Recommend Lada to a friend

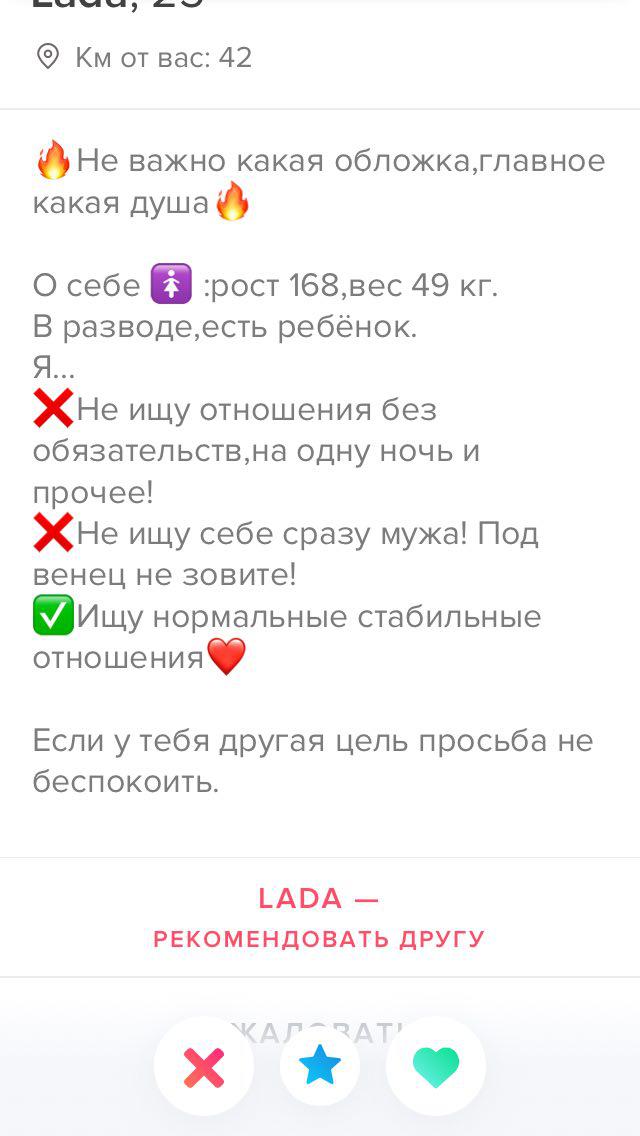coord(319,918)
